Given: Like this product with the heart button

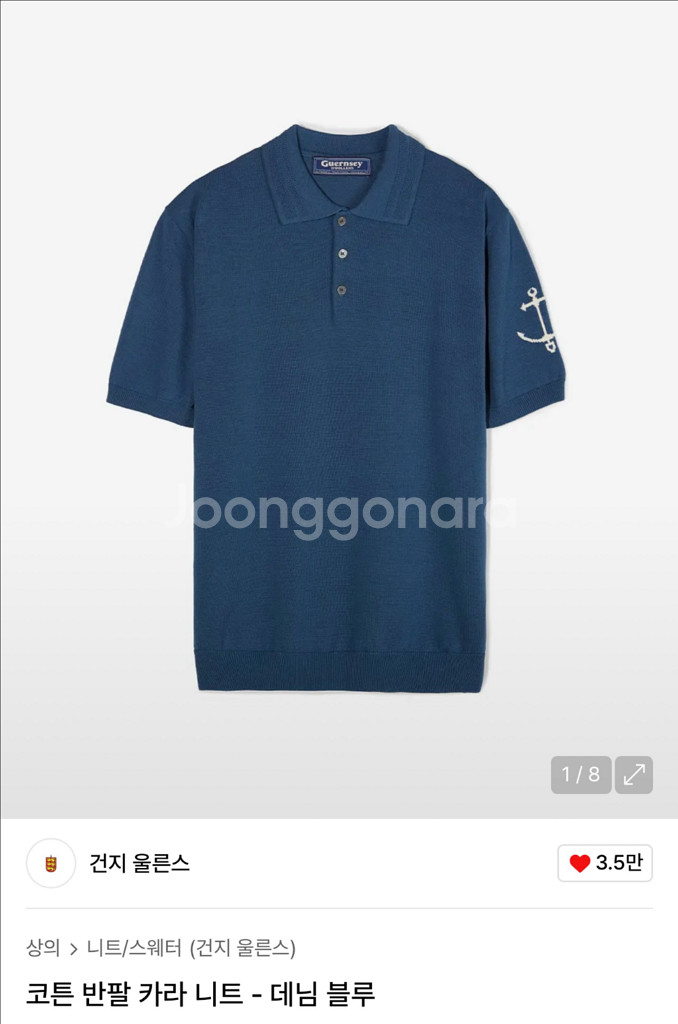Looking at the screenshot, I should [x=604, y=863].
